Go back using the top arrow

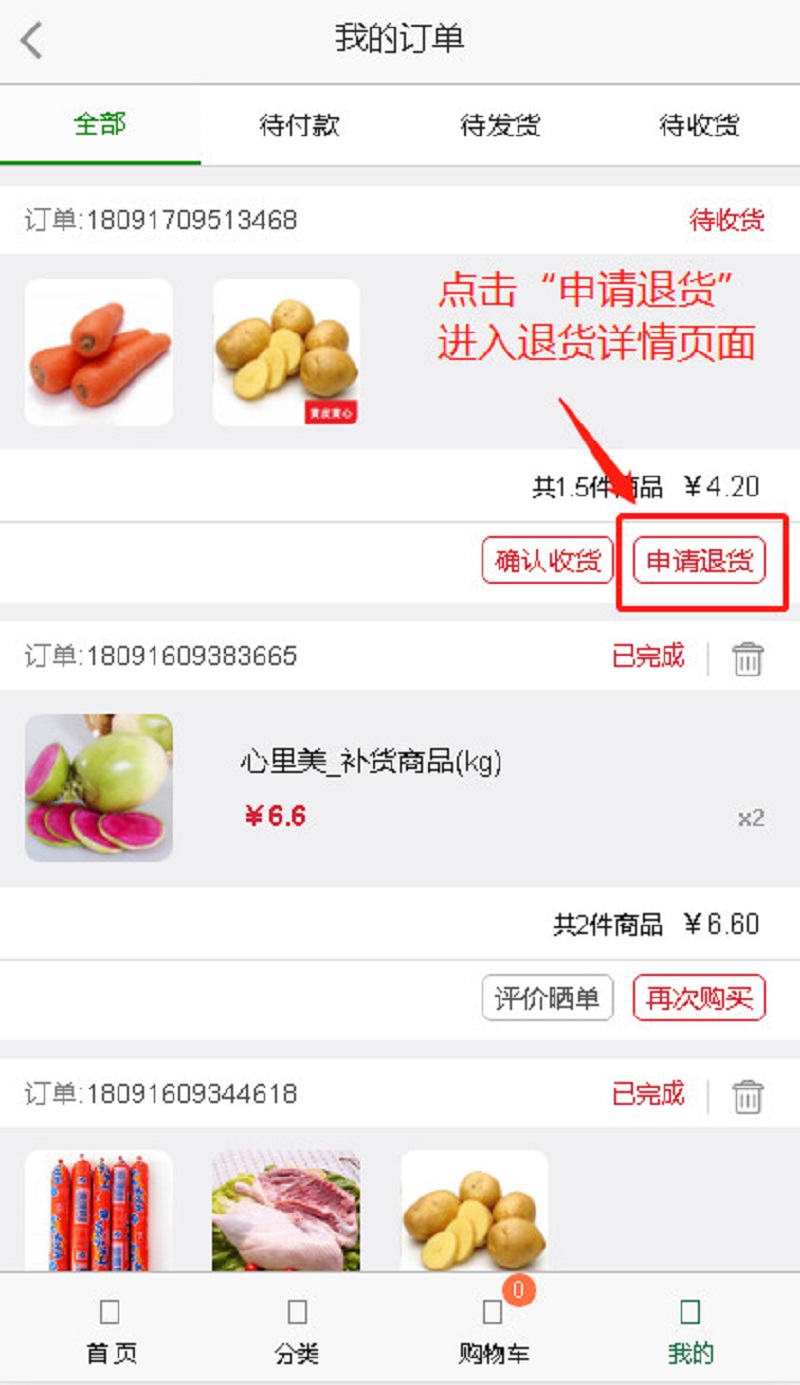(x=32, y=41)
